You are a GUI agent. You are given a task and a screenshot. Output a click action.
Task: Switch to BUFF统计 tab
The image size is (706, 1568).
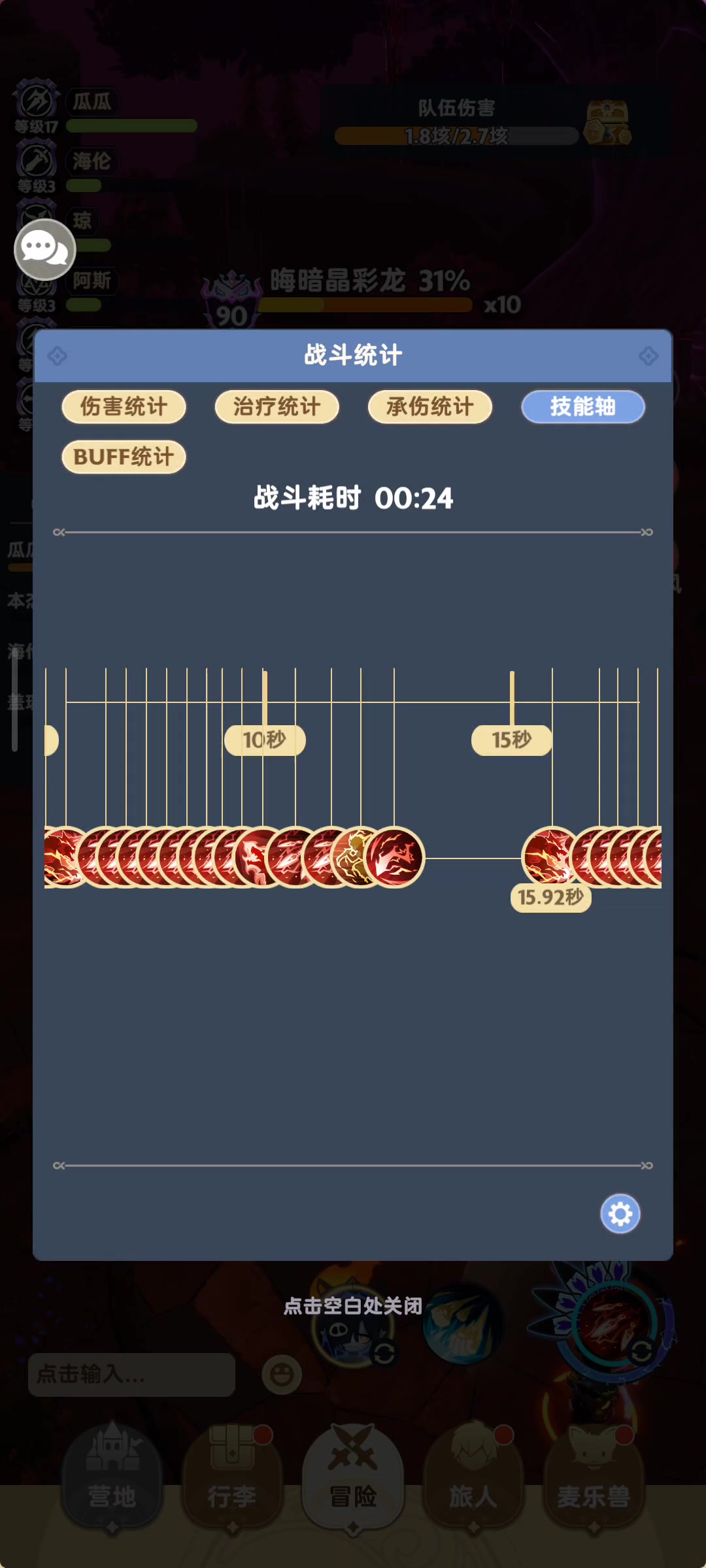(x=124, y=457)
